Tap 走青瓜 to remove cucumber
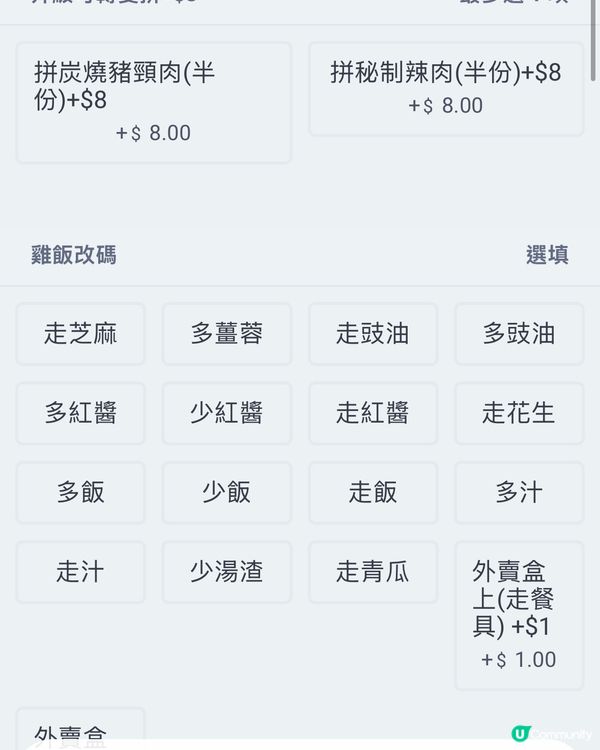This screenshot has width=600, height=750. point(373,572)
